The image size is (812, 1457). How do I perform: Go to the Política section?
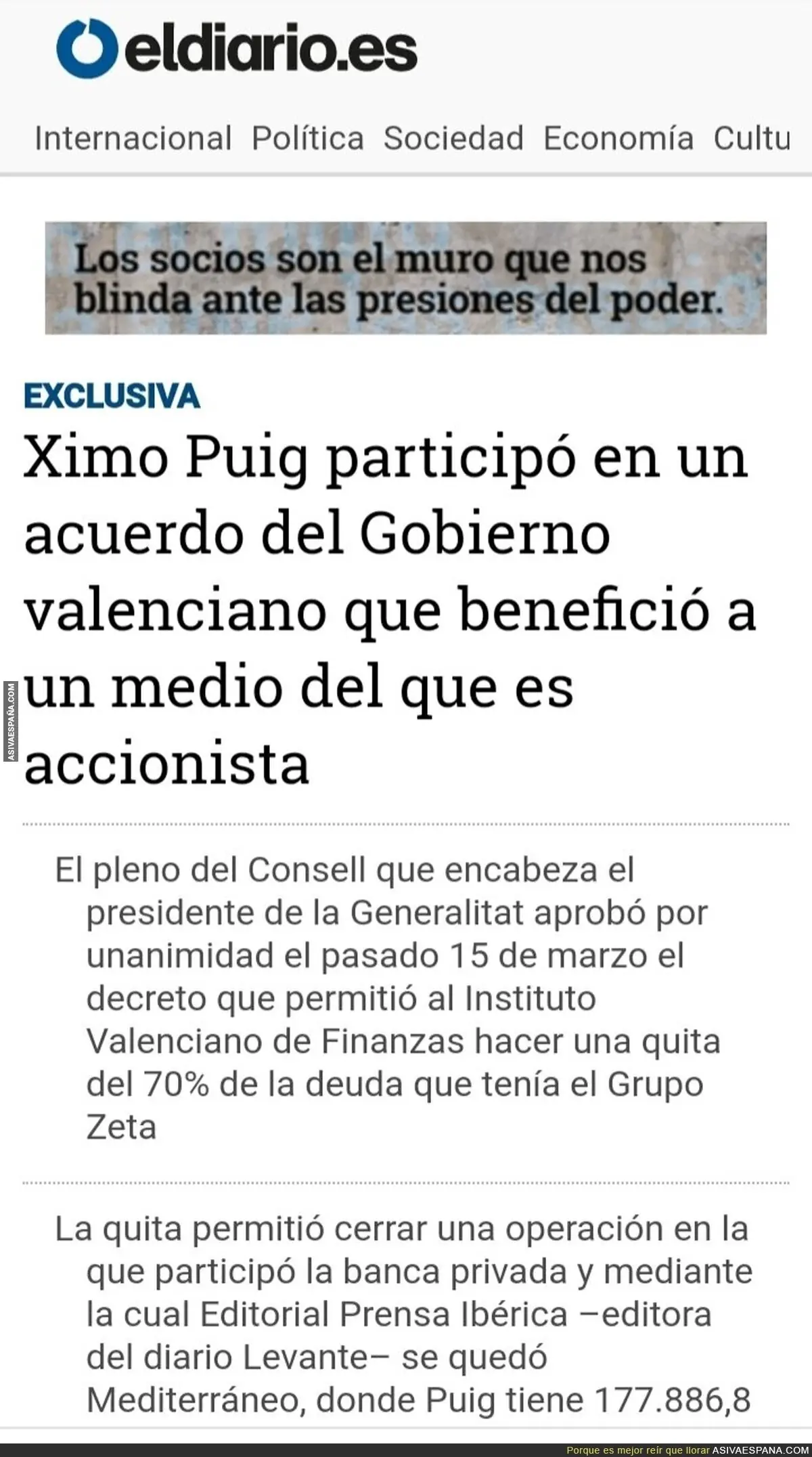308,138
